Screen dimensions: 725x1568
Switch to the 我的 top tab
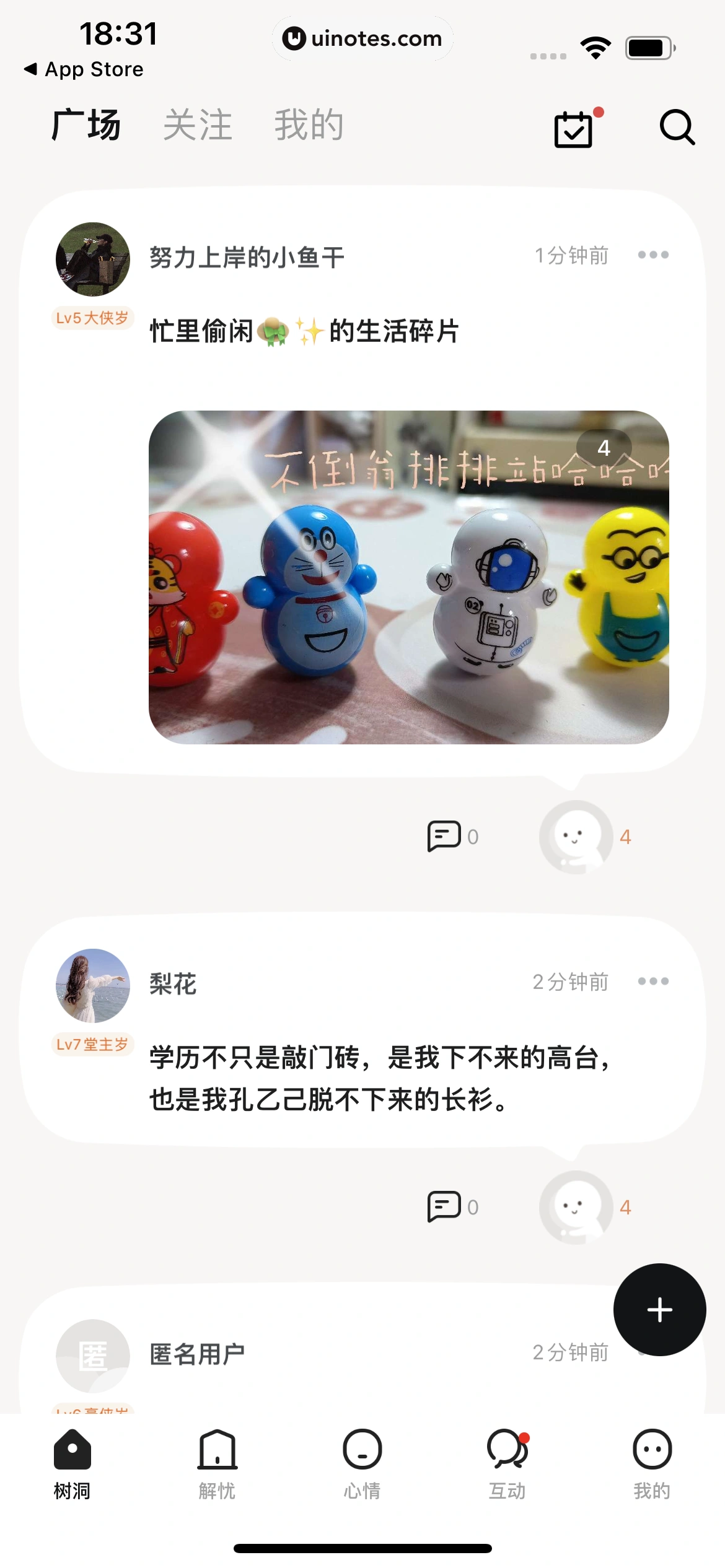309,125
